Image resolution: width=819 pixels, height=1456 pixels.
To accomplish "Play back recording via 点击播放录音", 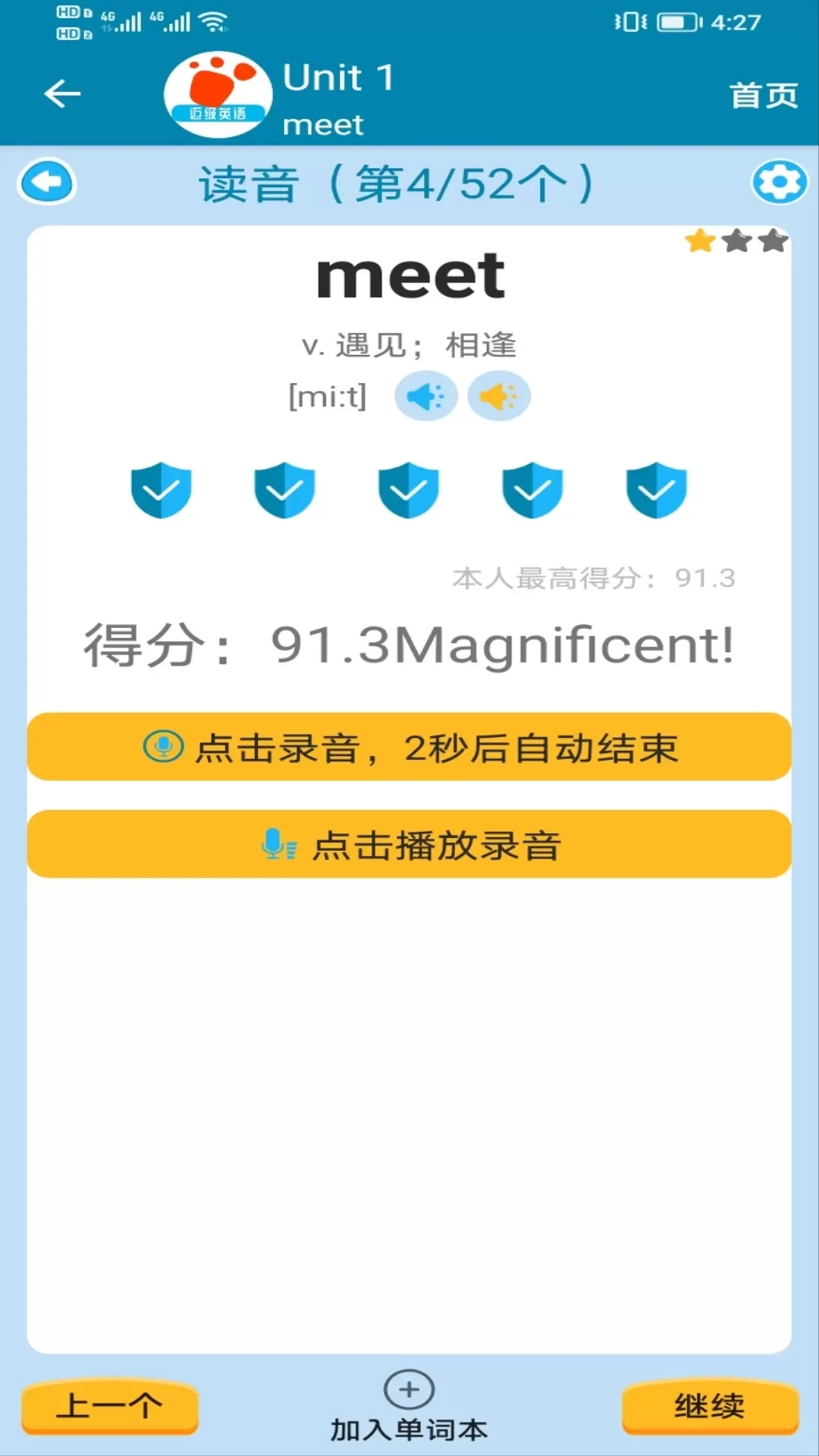I will (409, 845).
